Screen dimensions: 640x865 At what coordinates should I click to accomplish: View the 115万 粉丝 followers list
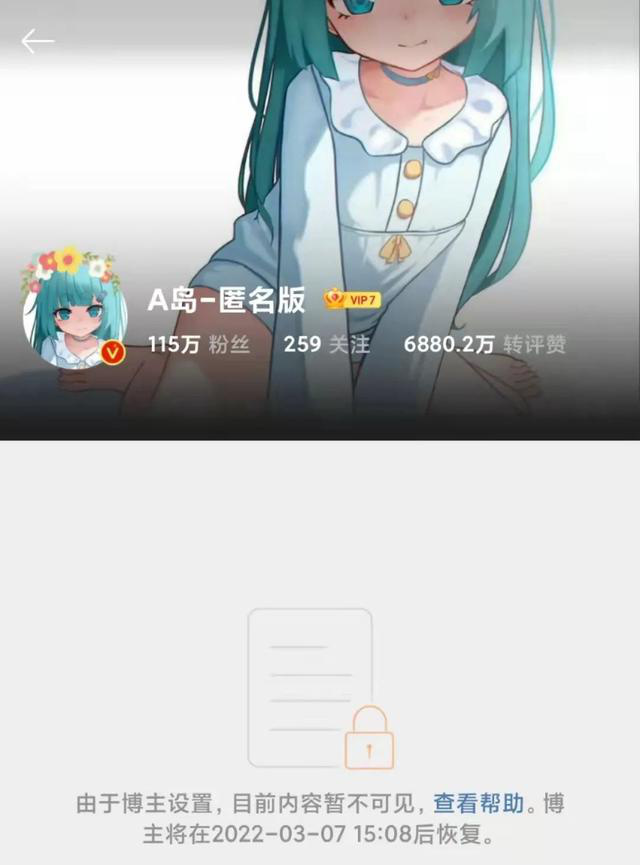coord(198,345)
